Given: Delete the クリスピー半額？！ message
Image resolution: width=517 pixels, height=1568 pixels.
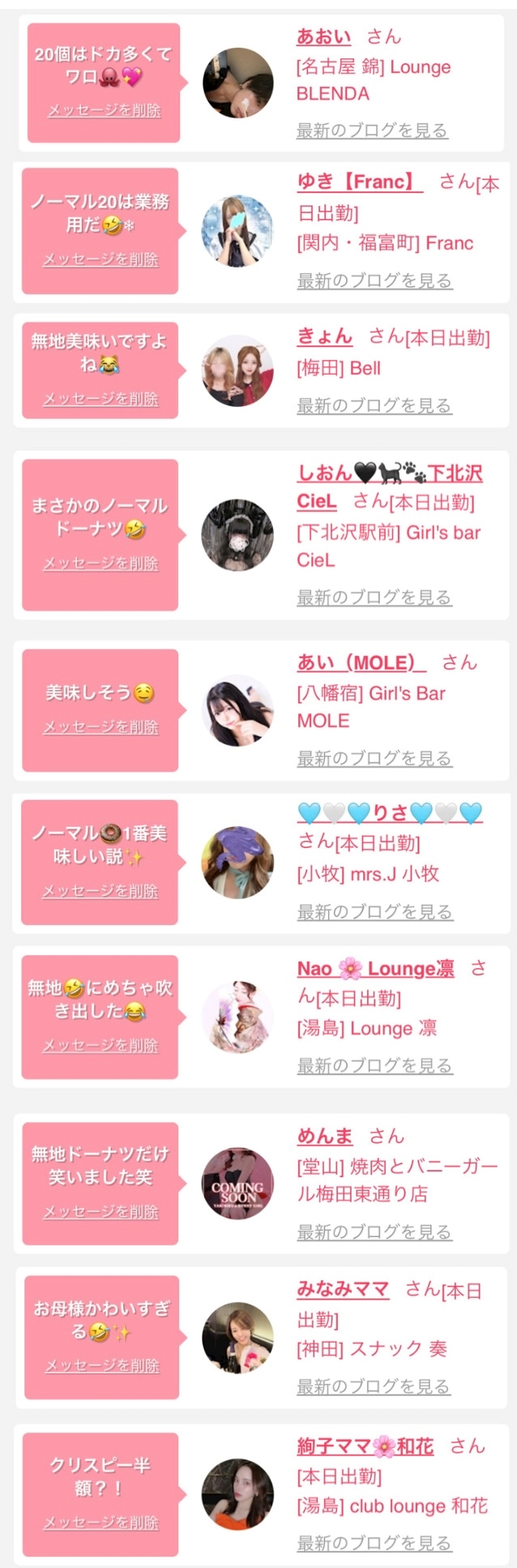Looking at the screenshot, I should tap(100, 1522).
